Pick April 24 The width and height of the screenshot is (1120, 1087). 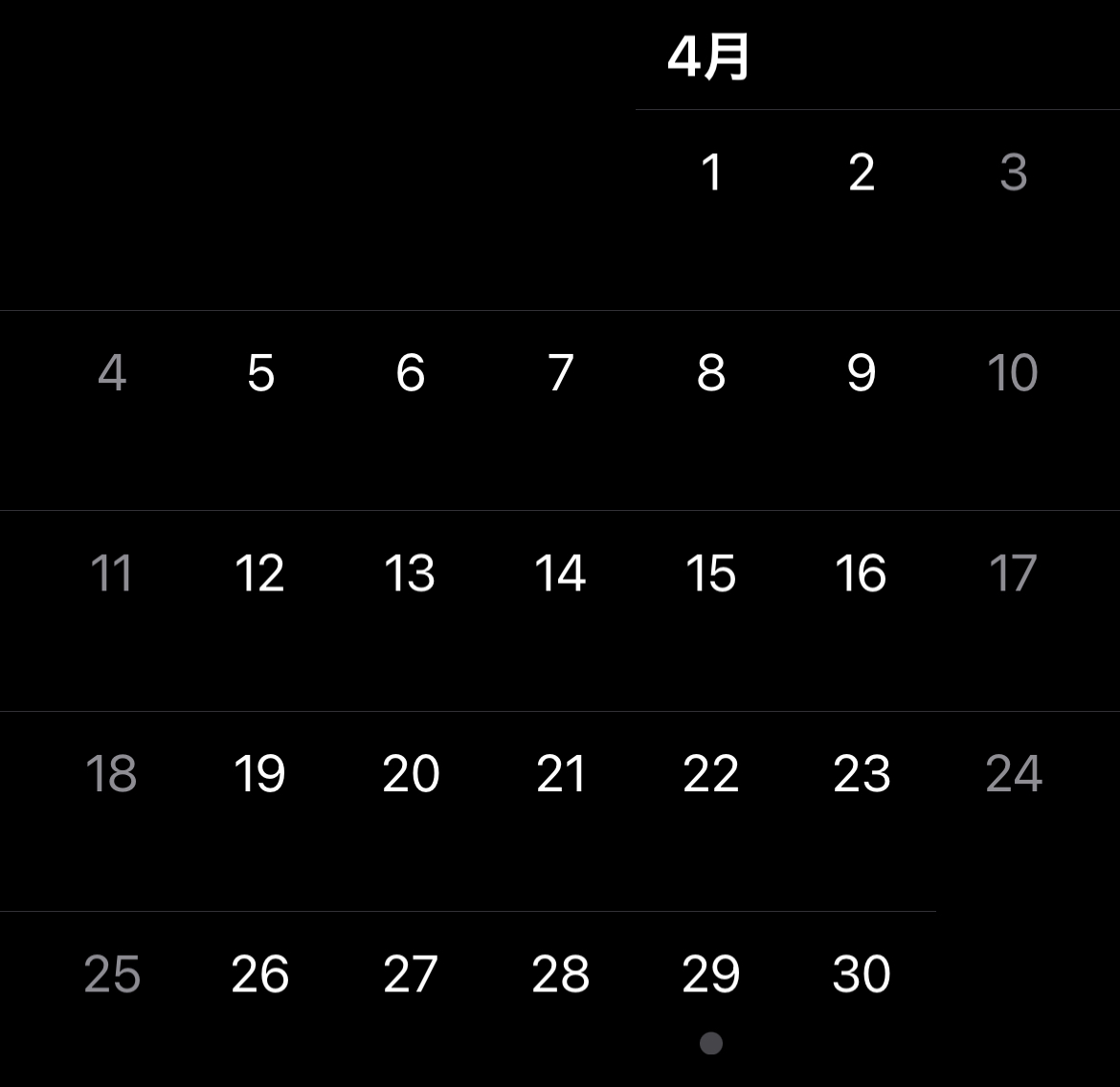pyautogui.click(x=1014, y=773)
